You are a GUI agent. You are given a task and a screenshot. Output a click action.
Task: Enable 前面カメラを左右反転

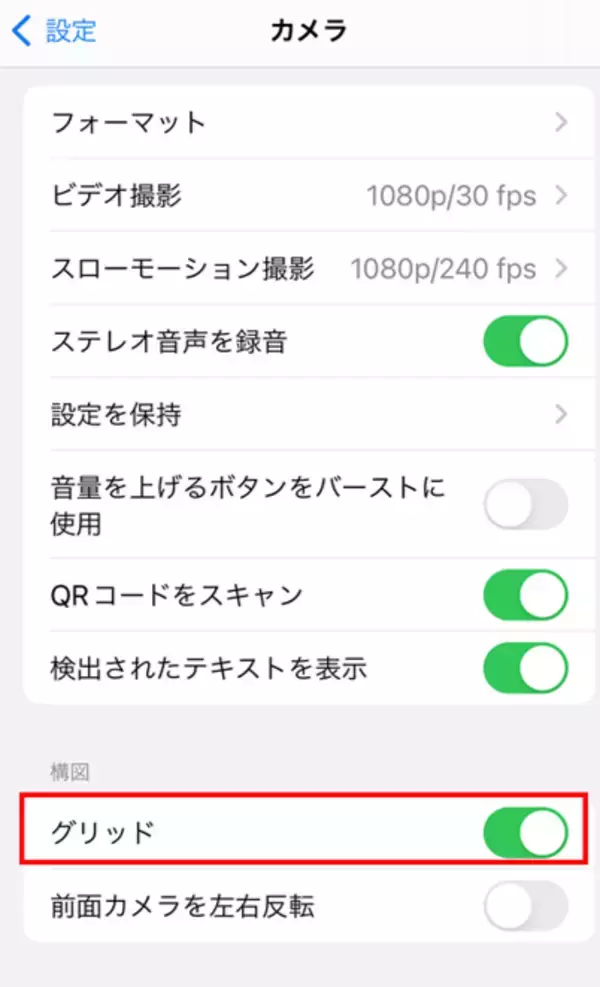click(525, 907)
